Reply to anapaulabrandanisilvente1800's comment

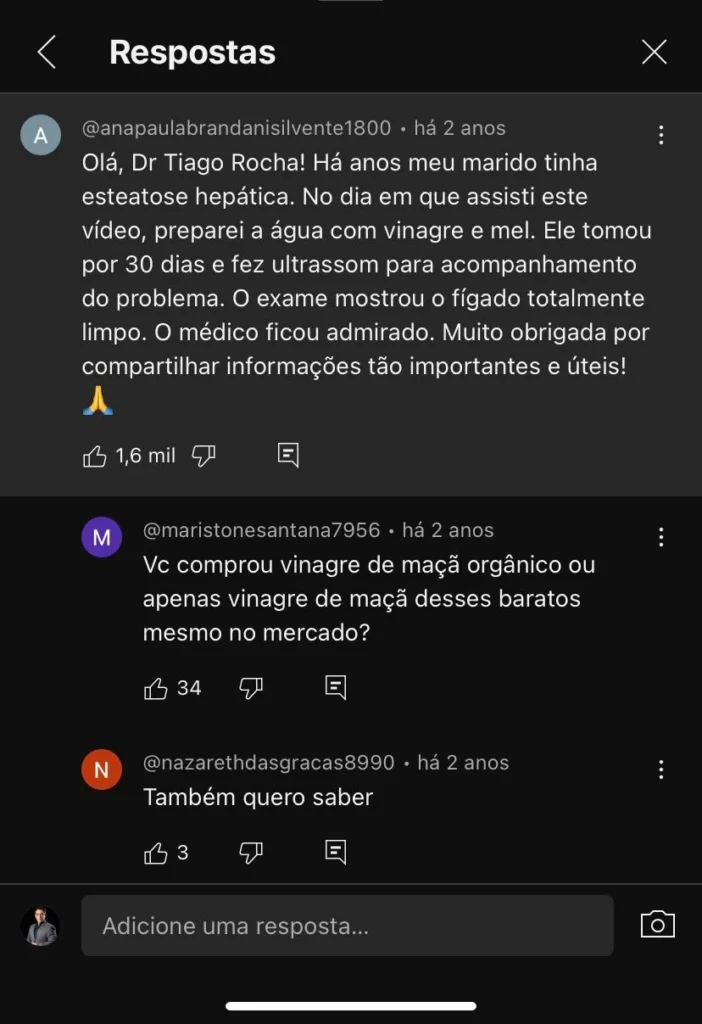pyautogui.click(x=288, y=456)
